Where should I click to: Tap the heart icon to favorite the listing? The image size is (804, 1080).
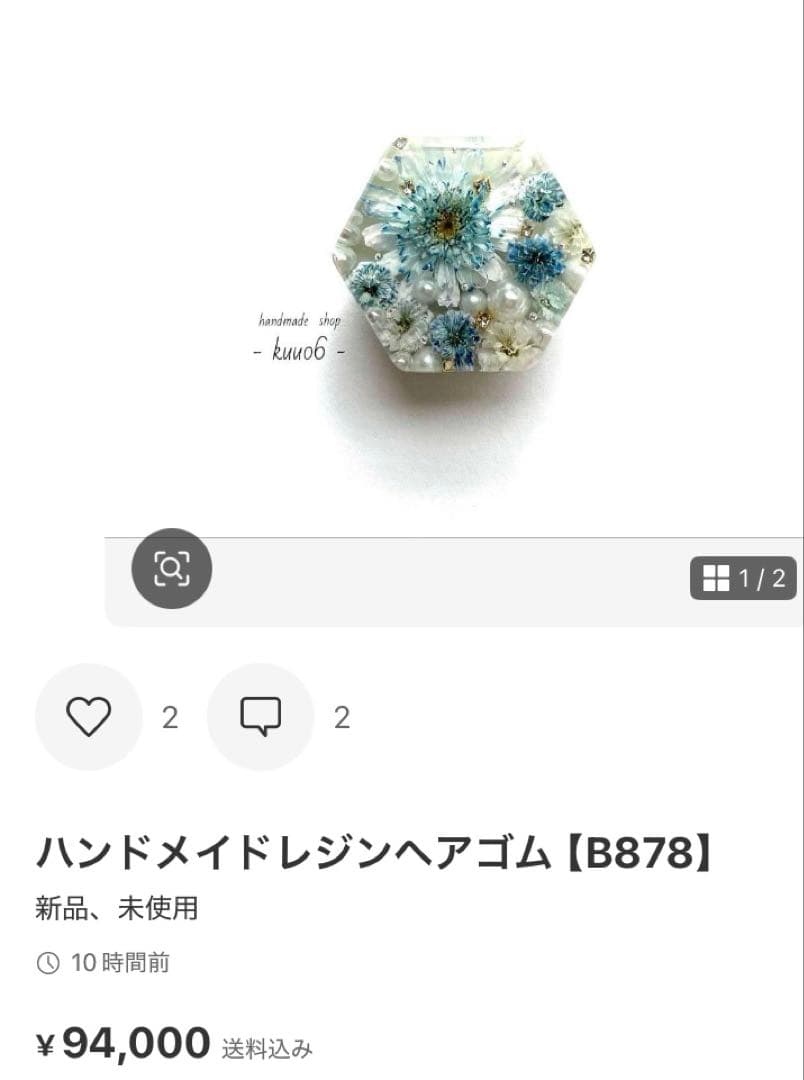click(88, 716)
